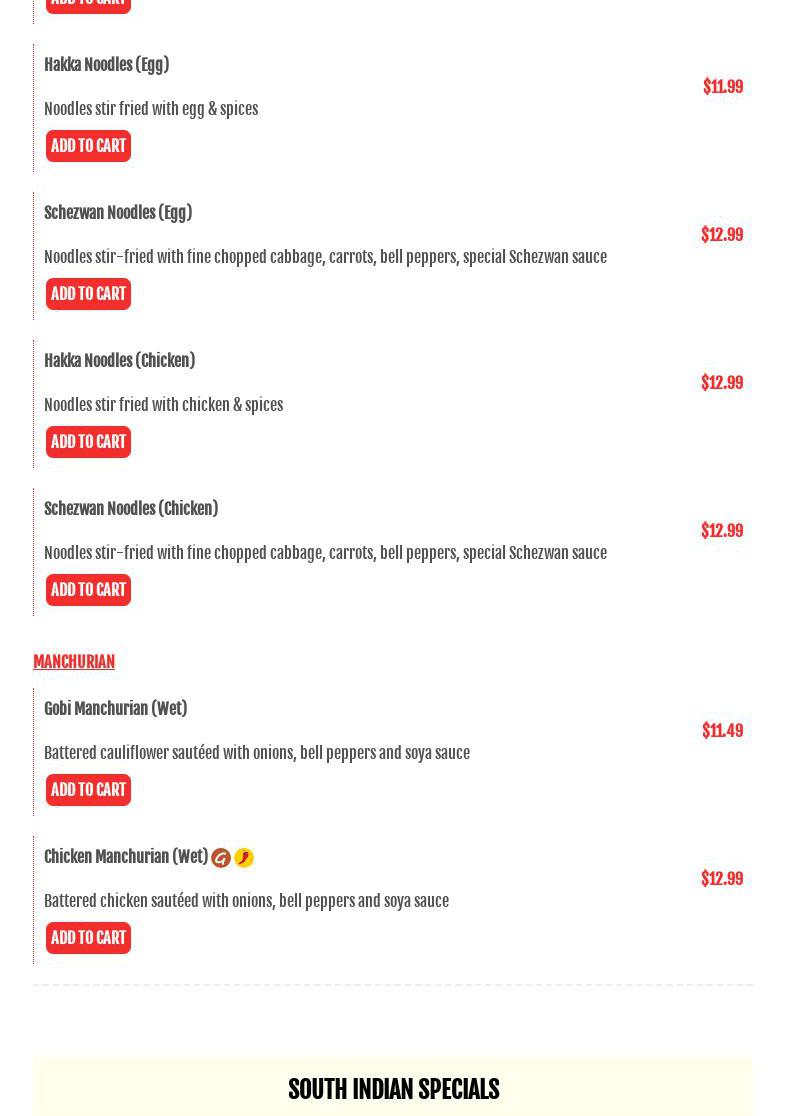Add Hakka Noodles (Egg) to cart

88,146
